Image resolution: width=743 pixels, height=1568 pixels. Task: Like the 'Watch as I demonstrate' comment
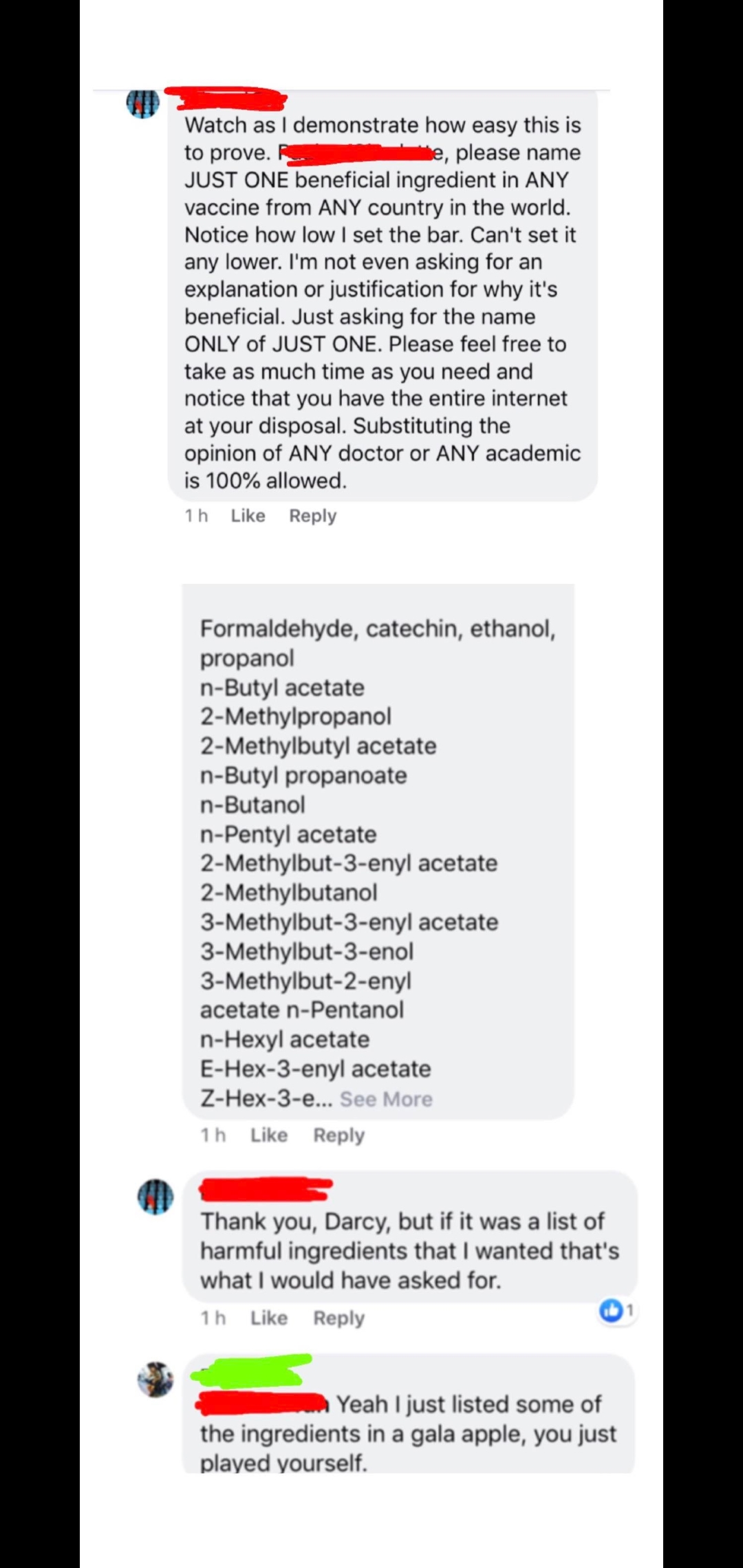click(x=248, y=516)
